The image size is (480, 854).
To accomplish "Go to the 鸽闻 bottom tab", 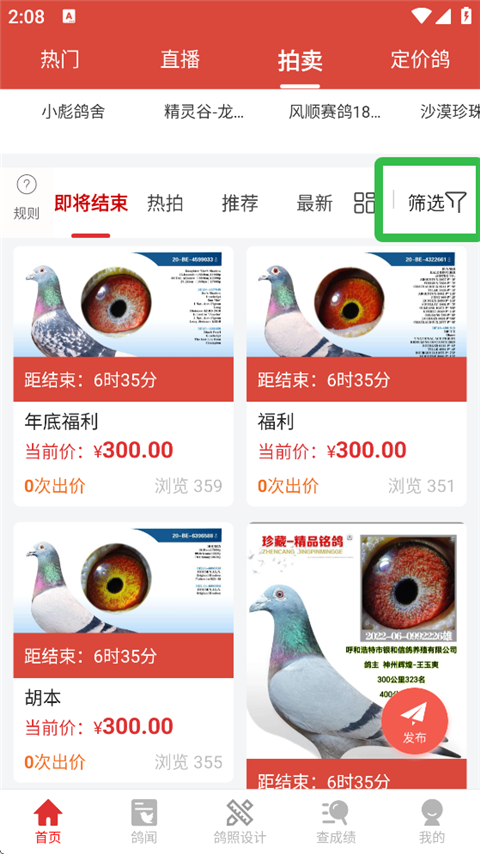I will point(144,821).
